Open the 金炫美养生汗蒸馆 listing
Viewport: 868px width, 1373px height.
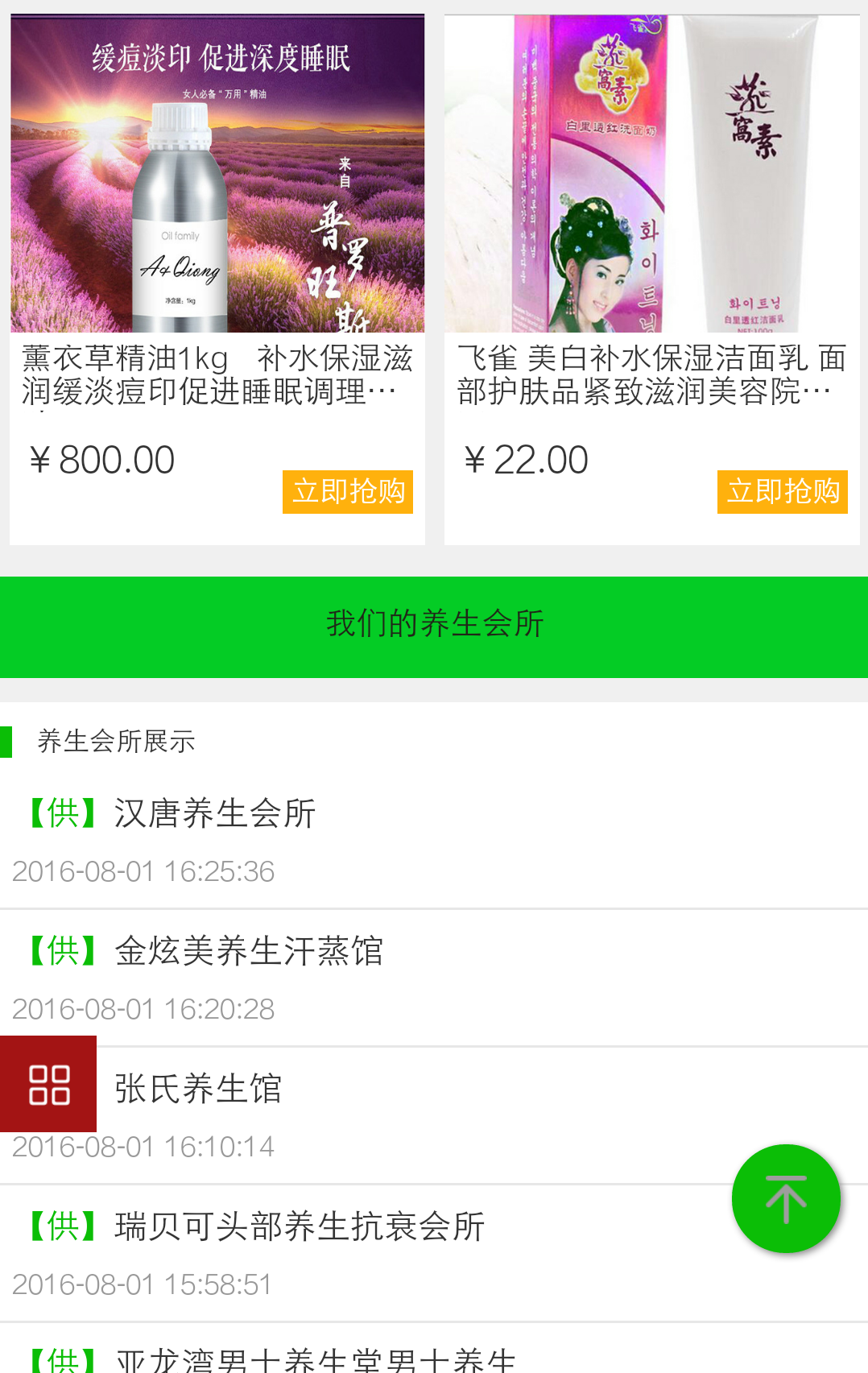249,952
